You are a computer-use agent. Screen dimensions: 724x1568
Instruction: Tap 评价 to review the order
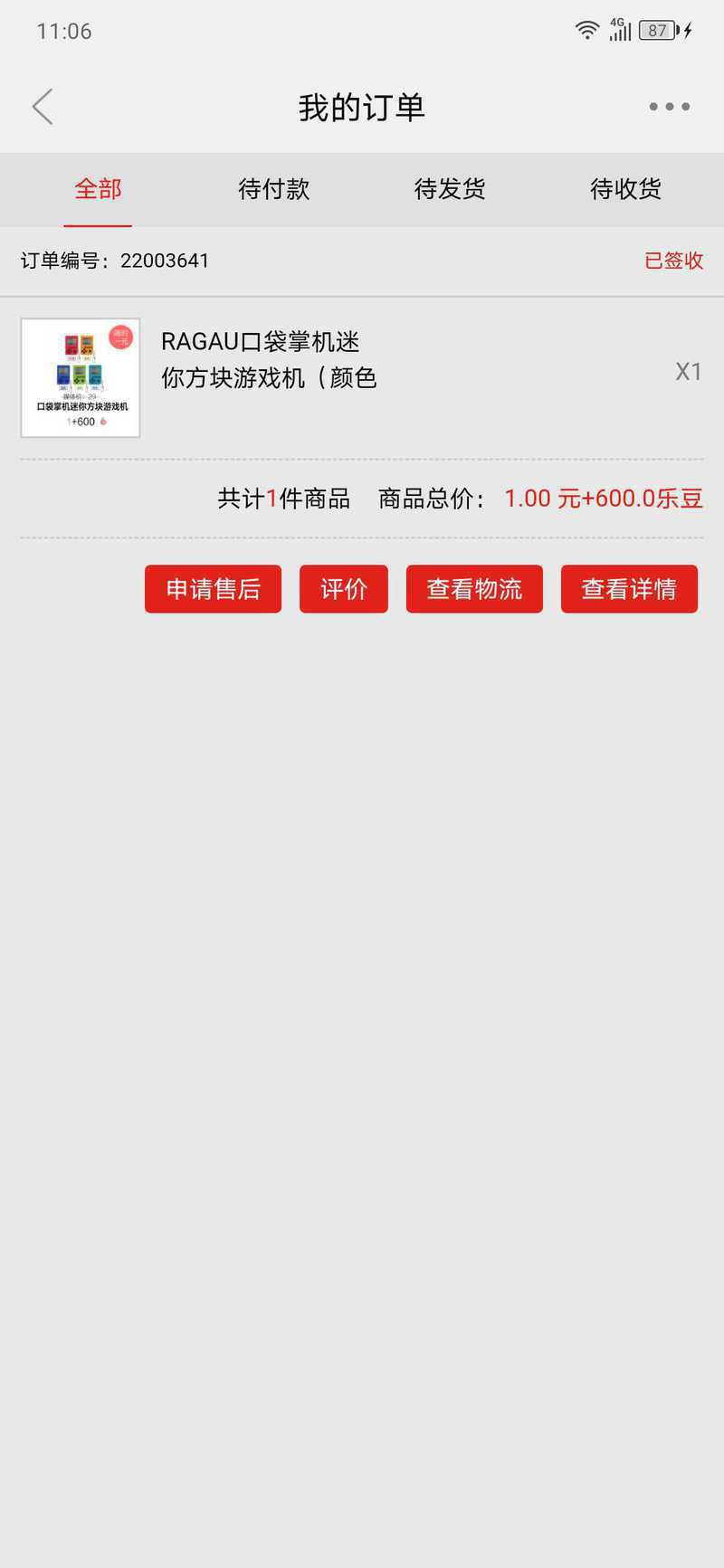[x=344, y=589]
